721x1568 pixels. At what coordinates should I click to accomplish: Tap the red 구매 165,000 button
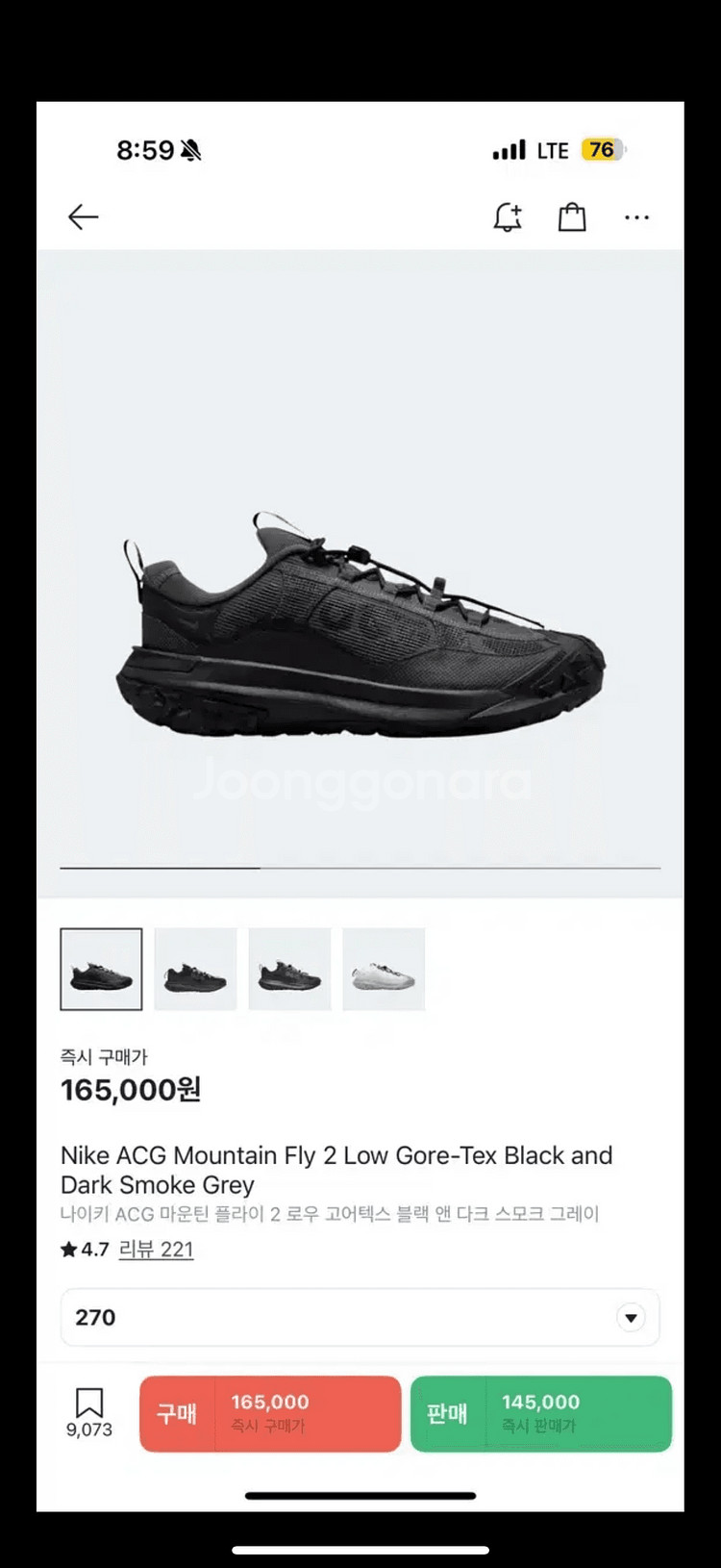pyautogui.click(x=270, y=1413)
